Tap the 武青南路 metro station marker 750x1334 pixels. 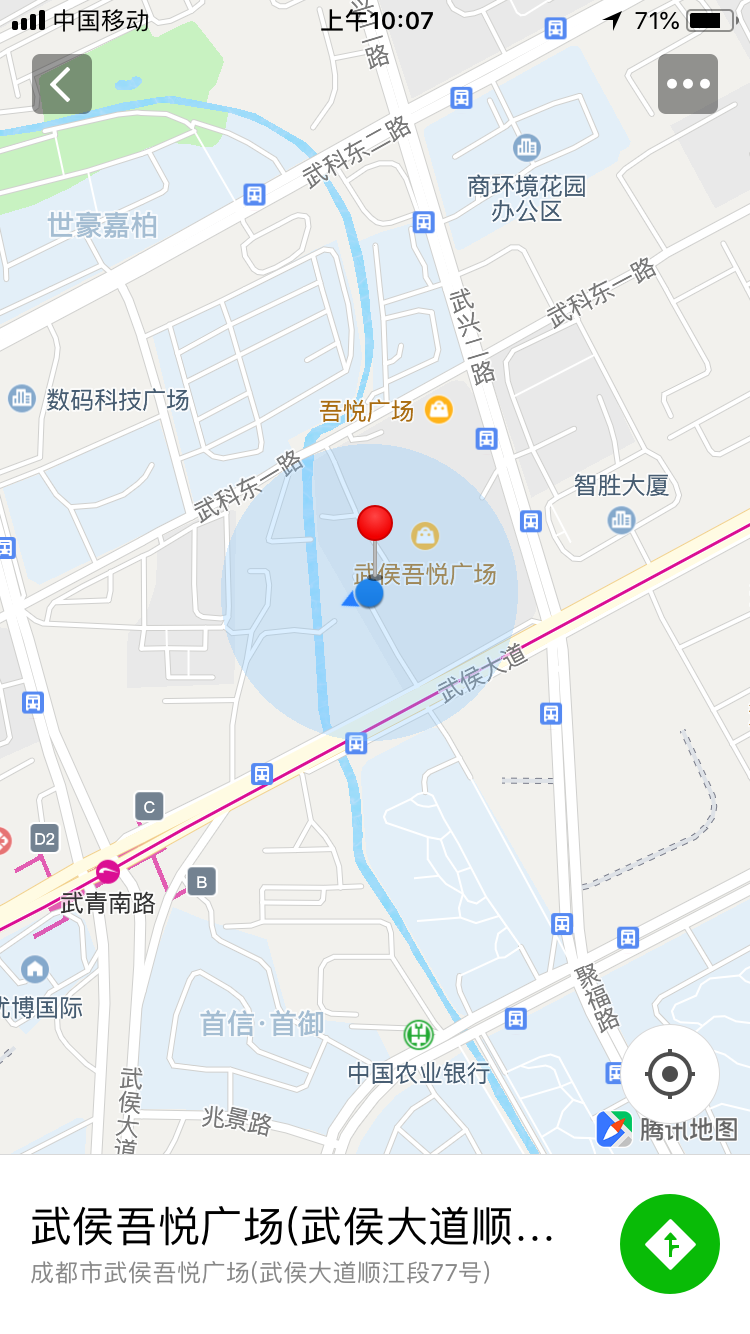tap(108, 872)
